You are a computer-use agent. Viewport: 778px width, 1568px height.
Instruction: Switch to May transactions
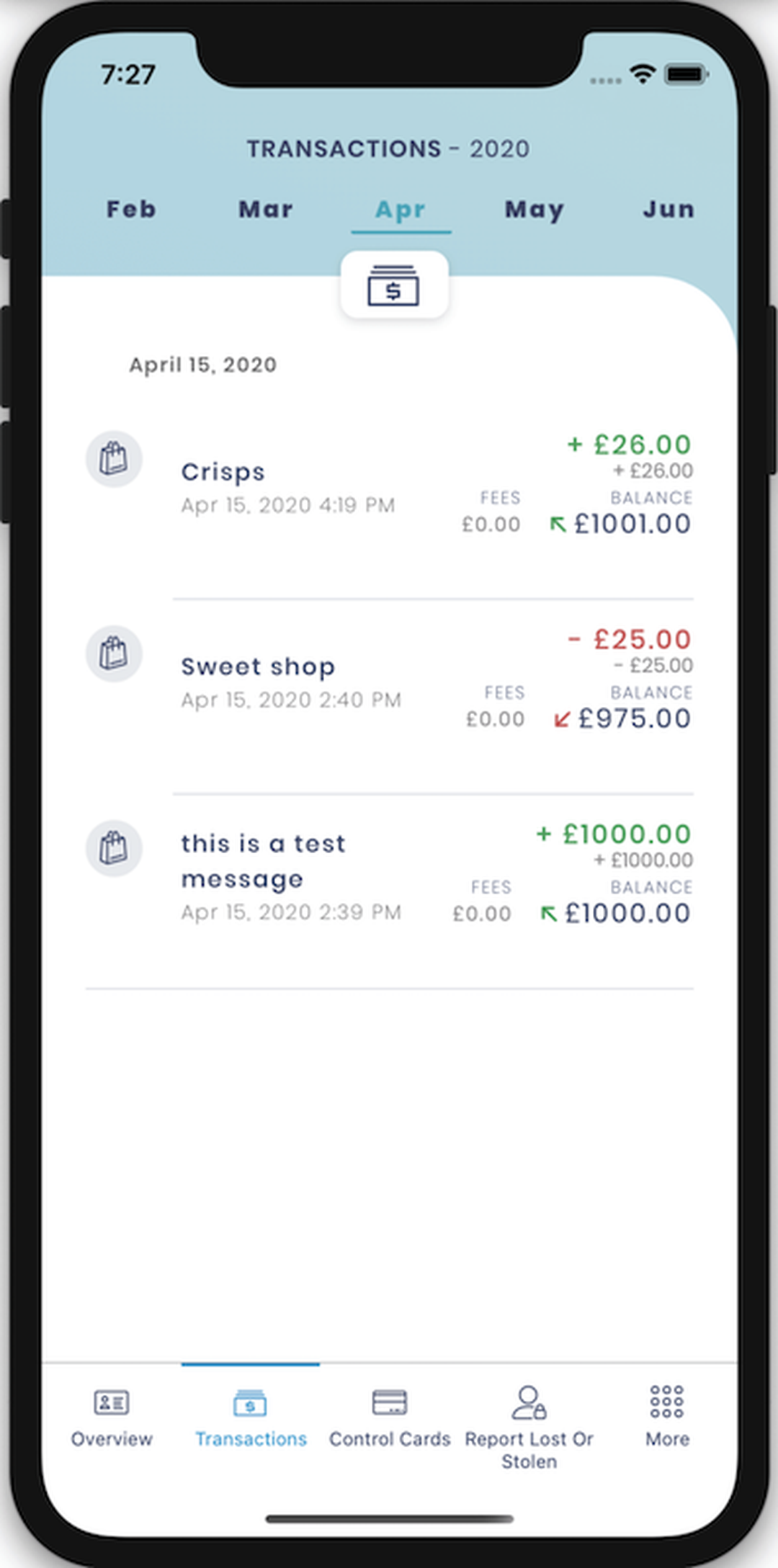tap(535, 209)
